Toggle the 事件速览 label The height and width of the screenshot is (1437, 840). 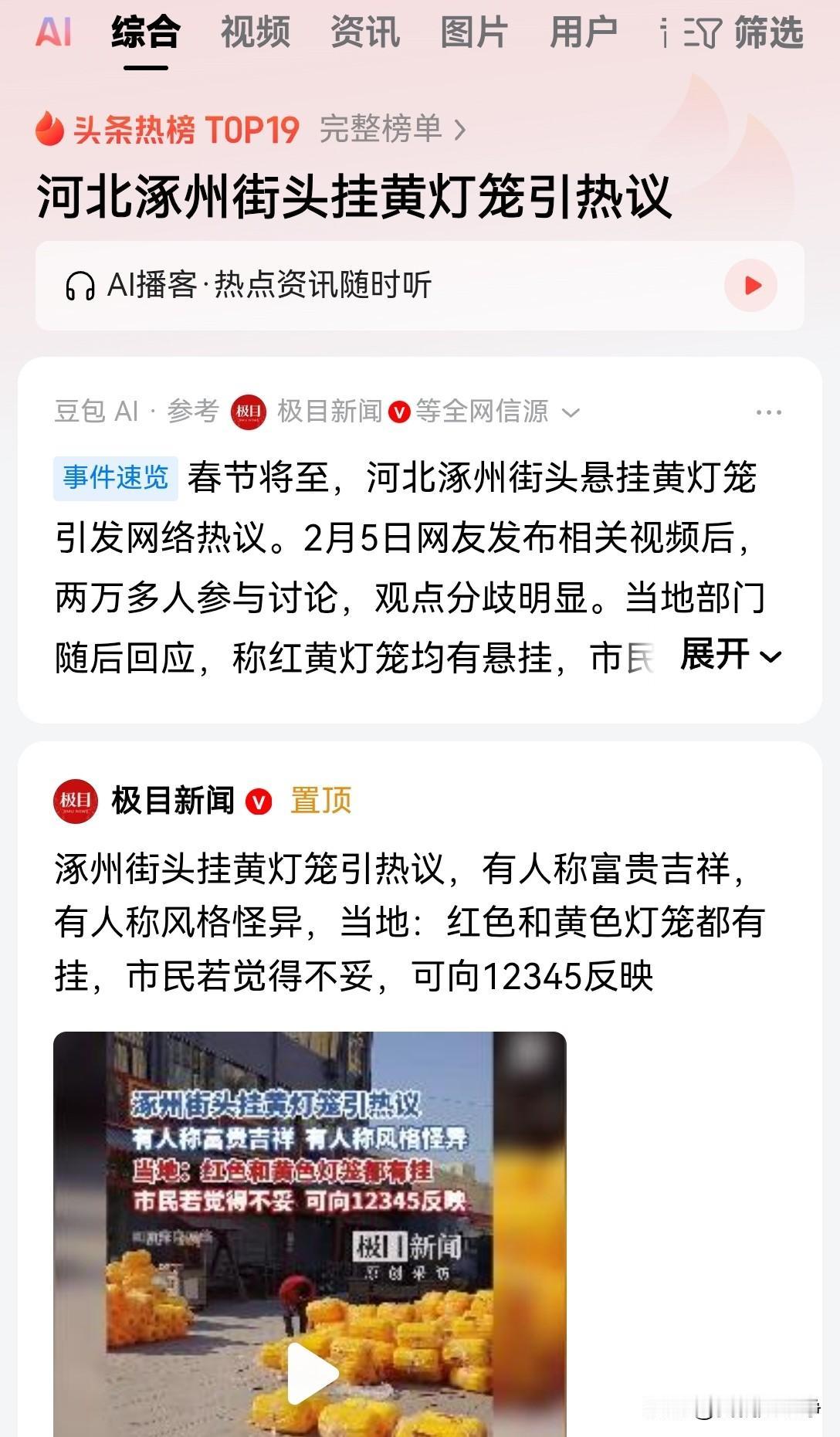coord(113,477)
